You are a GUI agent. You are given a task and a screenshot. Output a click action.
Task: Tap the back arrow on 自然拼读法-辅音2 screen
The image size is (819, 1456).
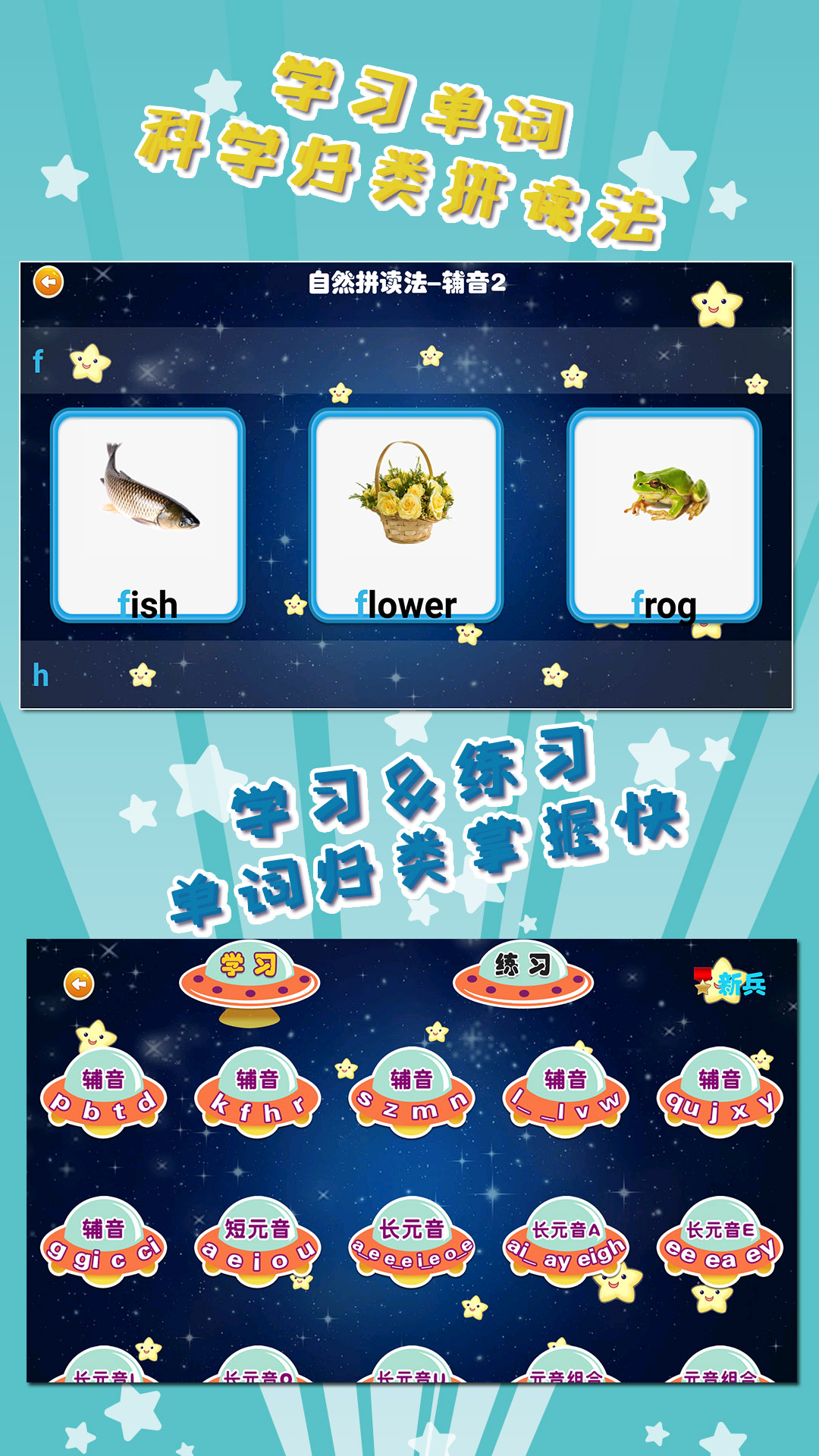point(47,282)
